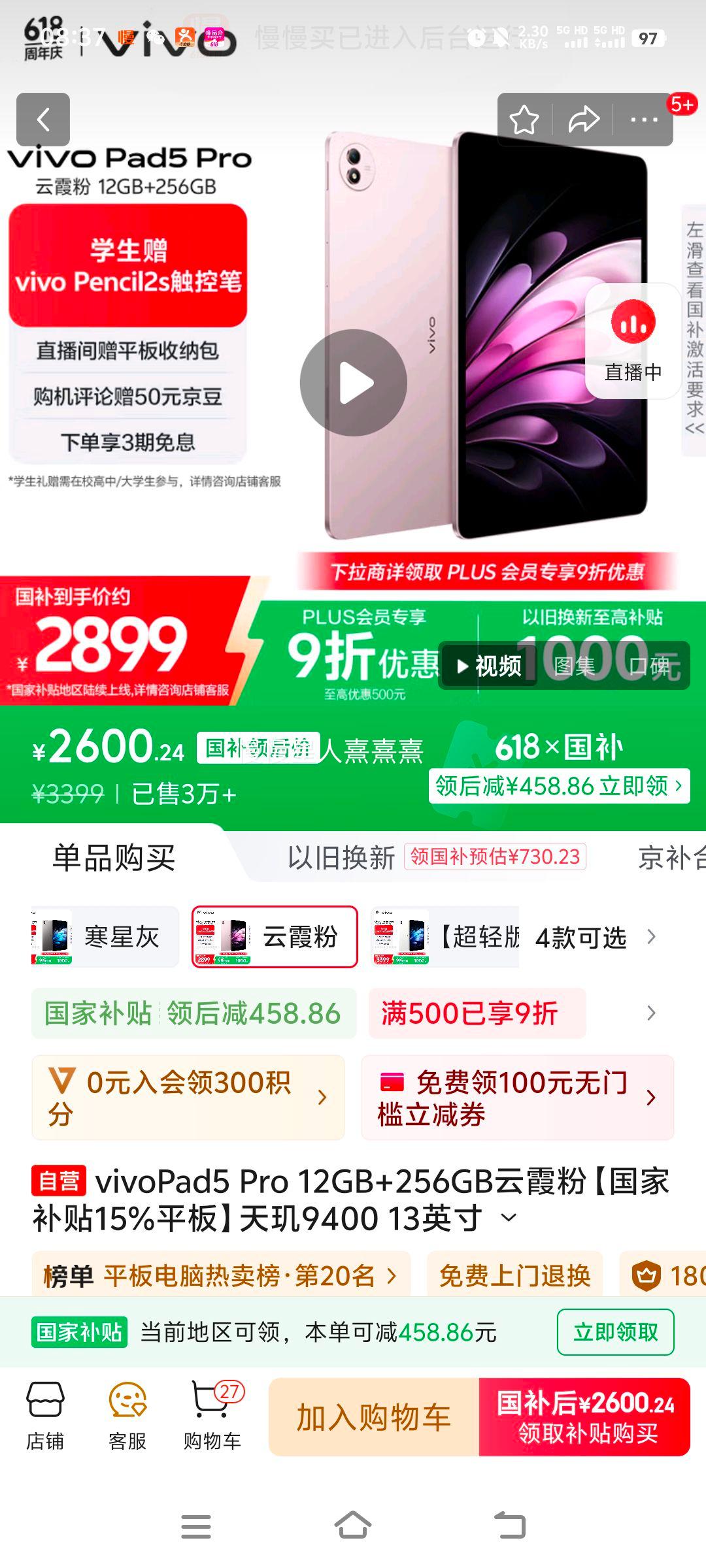Share this product page
The image size is (706, 1568).
583,120
